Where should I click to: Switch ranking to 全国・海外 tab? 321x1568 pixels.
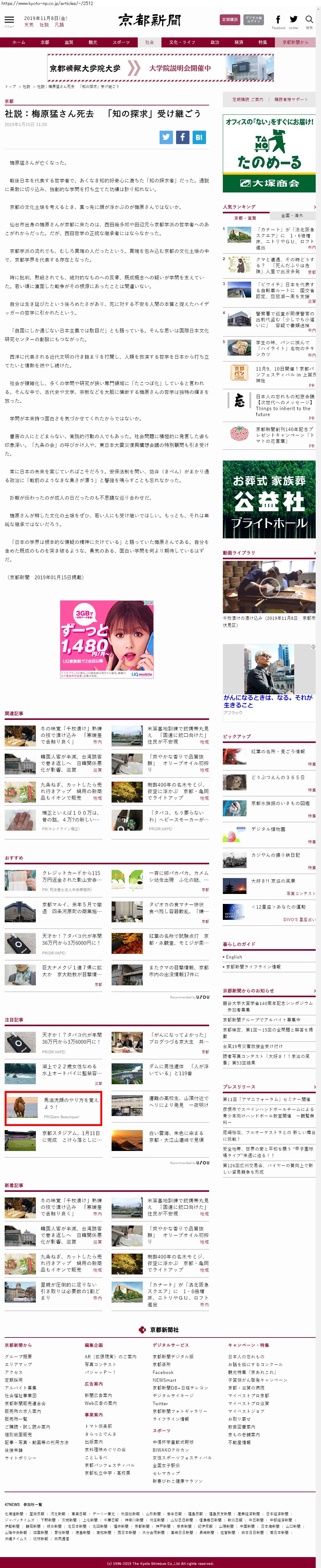pos(292,216)
